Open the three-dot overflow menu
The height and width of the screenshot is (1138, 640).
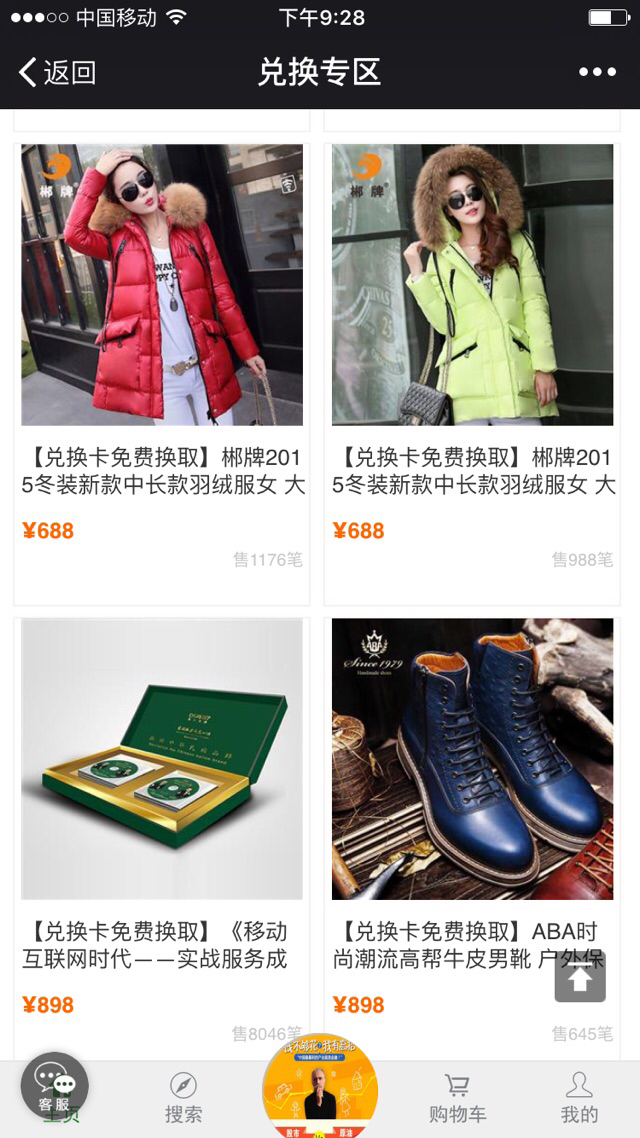[x=597, y=72]
